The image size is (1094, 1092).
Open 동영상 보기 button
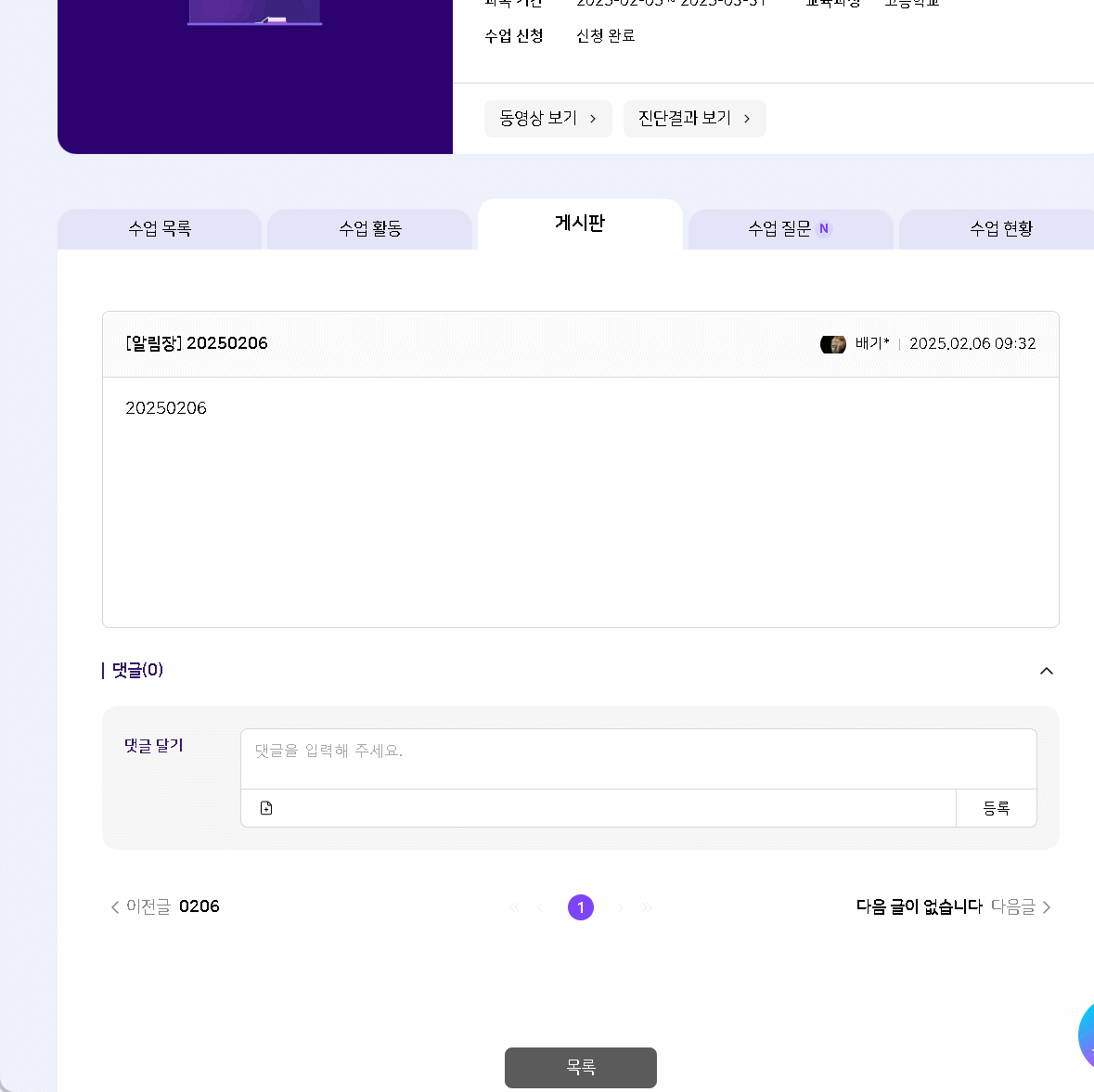(547, 119)
